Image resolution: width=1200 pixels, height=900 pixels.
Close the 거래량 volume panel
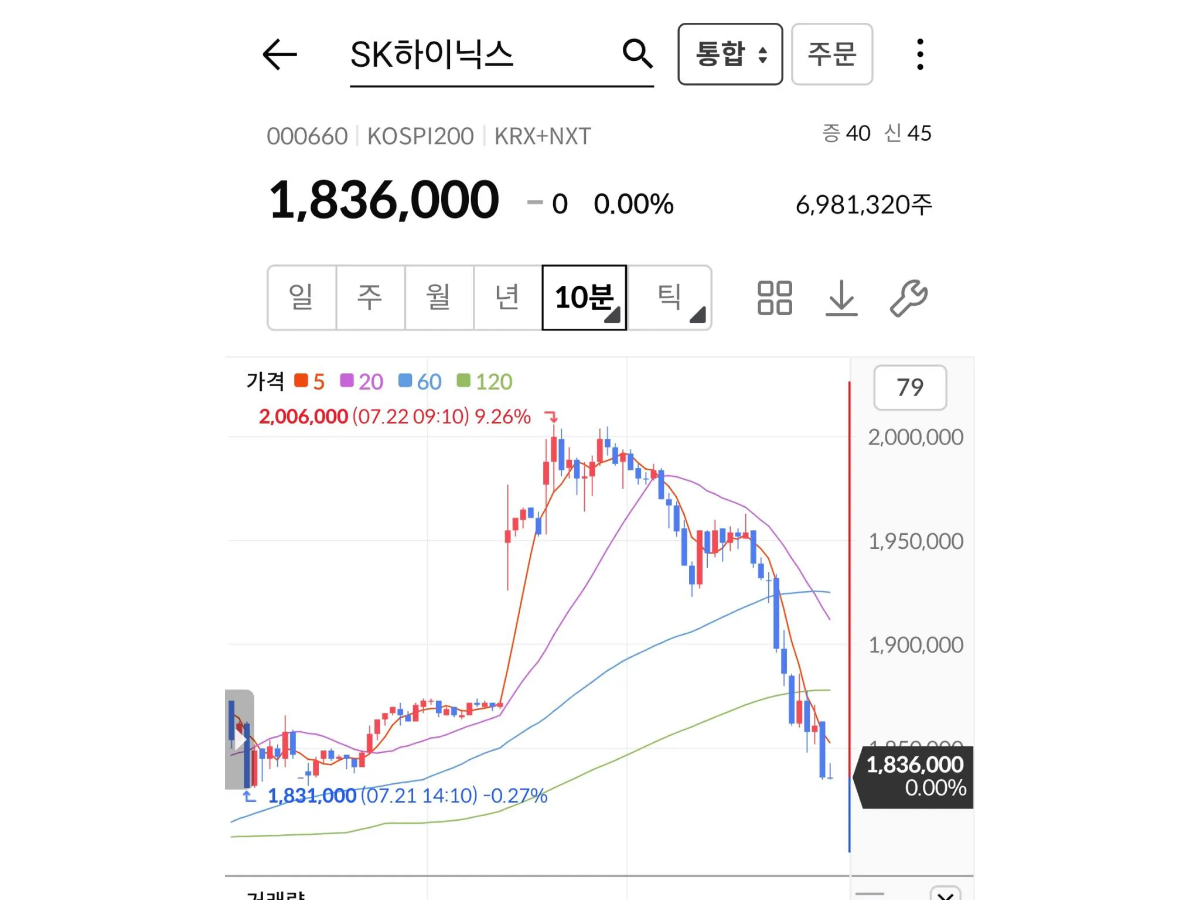pos(945,894)
